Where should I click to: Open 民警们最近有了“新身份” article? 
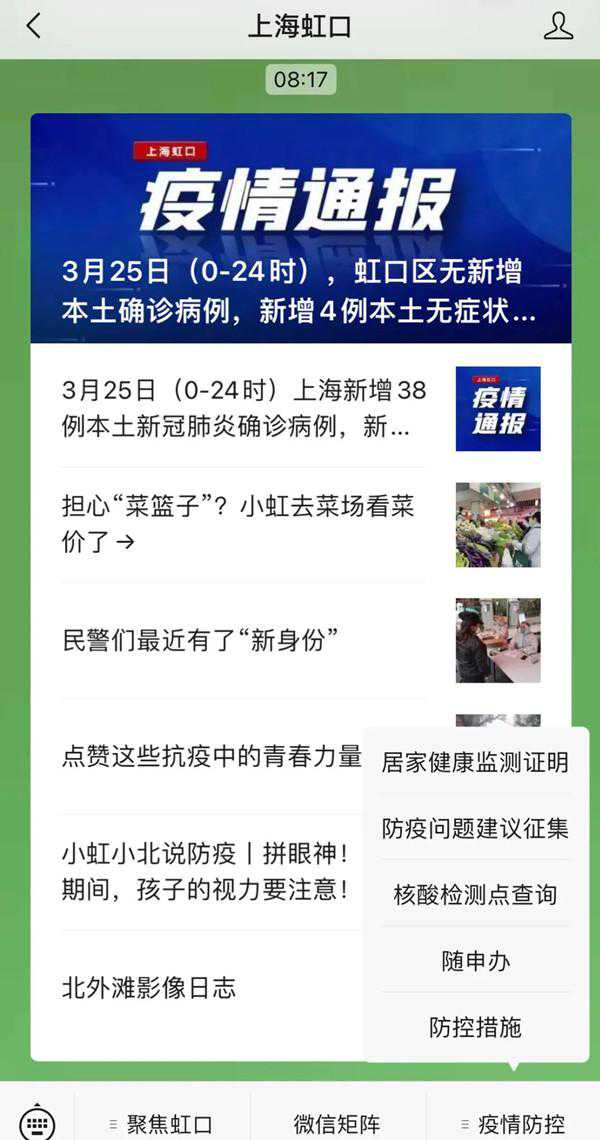(x=200, y=641)
